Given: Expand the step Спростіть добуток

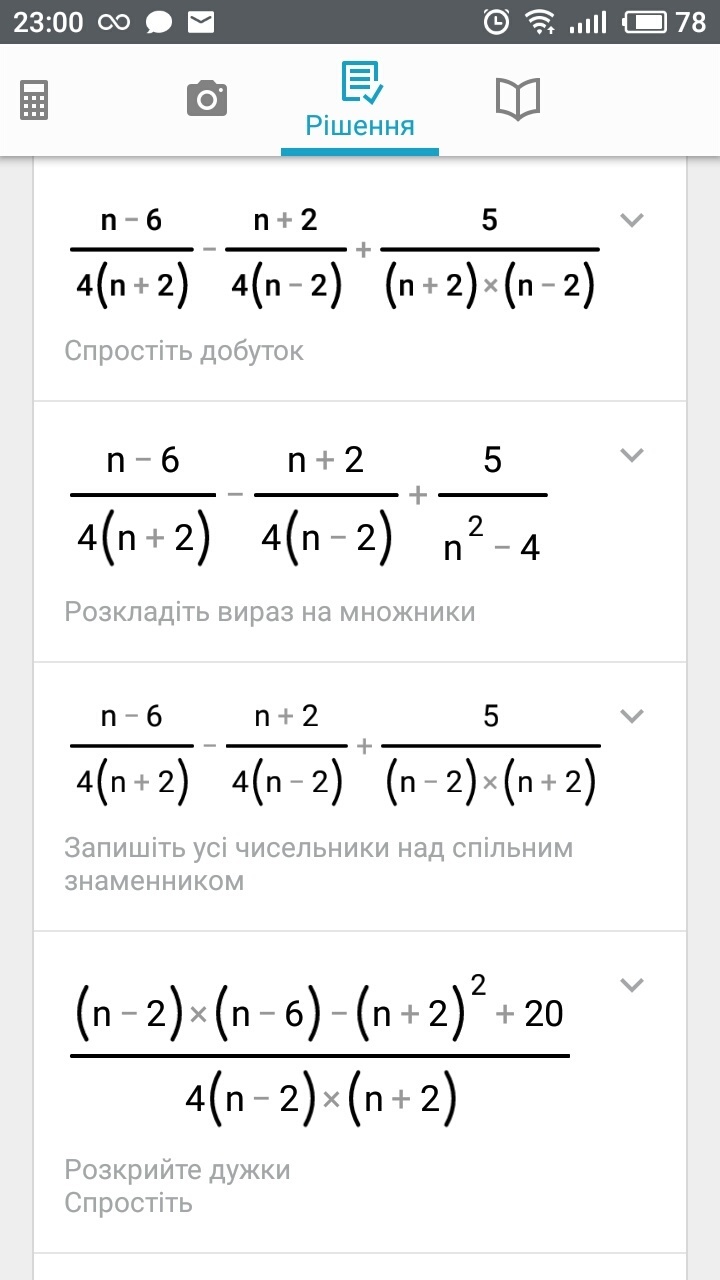Looking at the screenshot, I should click(x=632, y=220).
